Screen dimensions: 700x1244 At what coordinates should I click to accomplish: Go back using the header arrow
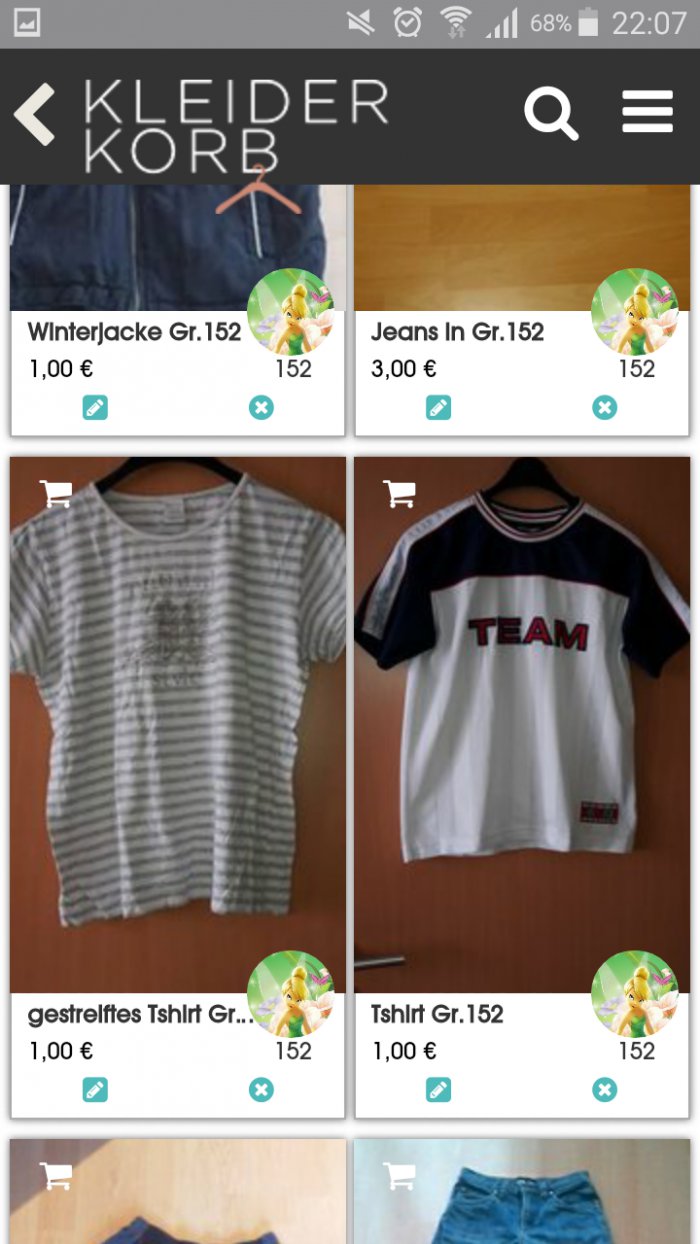tap(35, 114)
